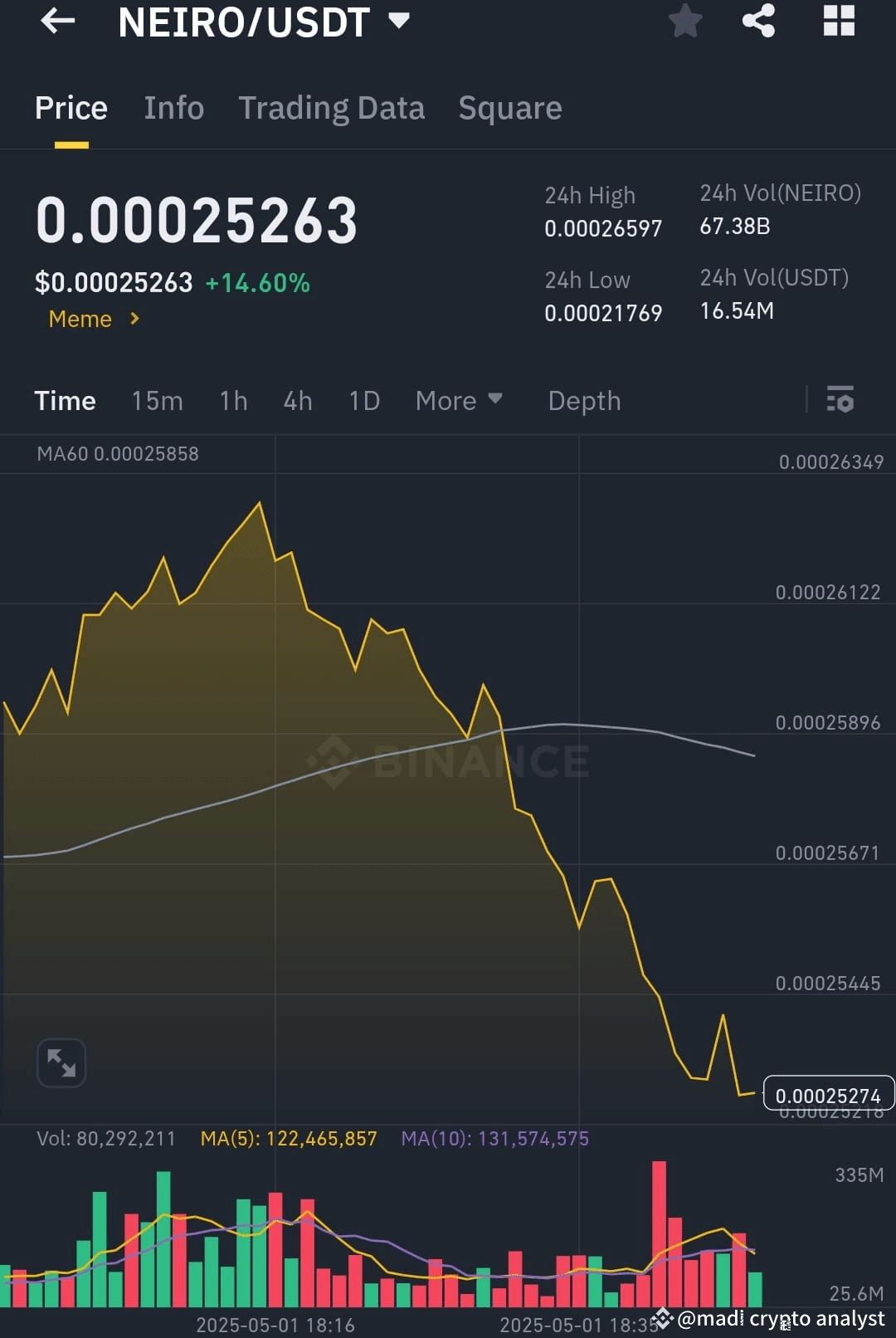Add NEIRO/USDT to favorites via the star
The width and height of the screenshot is (896, 1338).
[685, 22]
